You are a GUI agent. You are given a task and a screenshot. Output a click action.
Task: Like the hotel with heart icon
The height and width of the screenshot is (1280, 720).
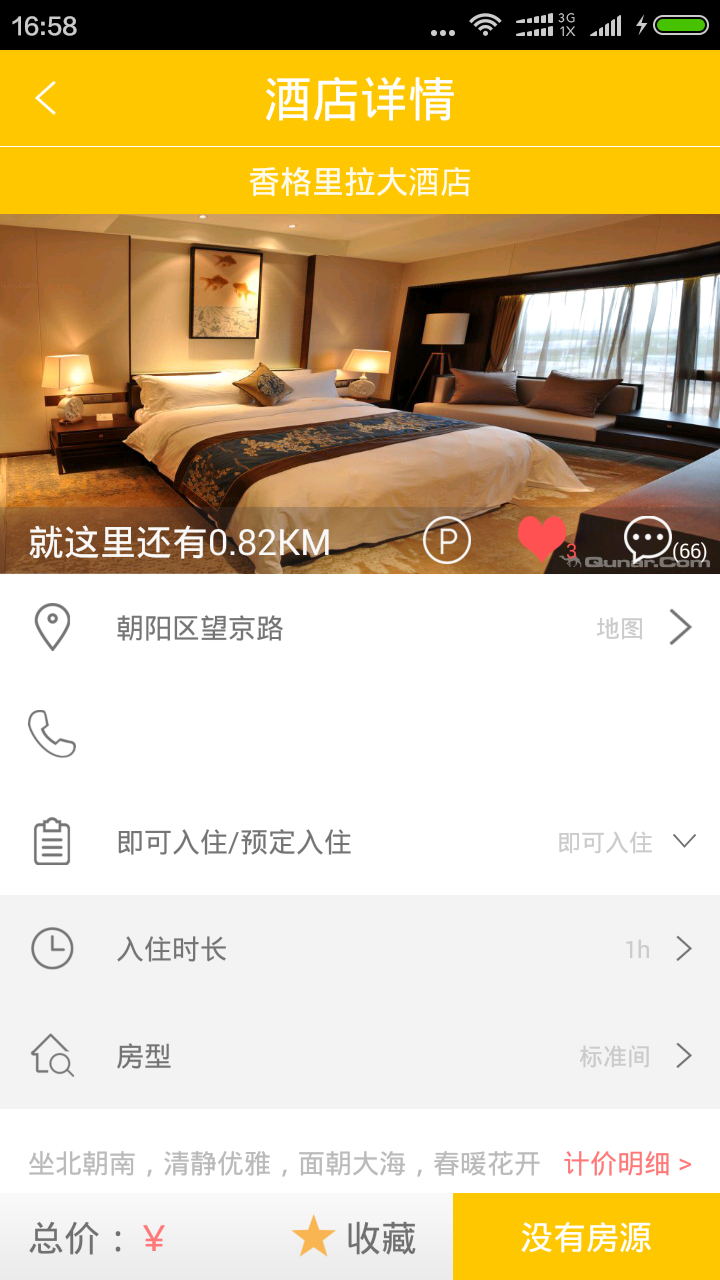tap(542, 538)
